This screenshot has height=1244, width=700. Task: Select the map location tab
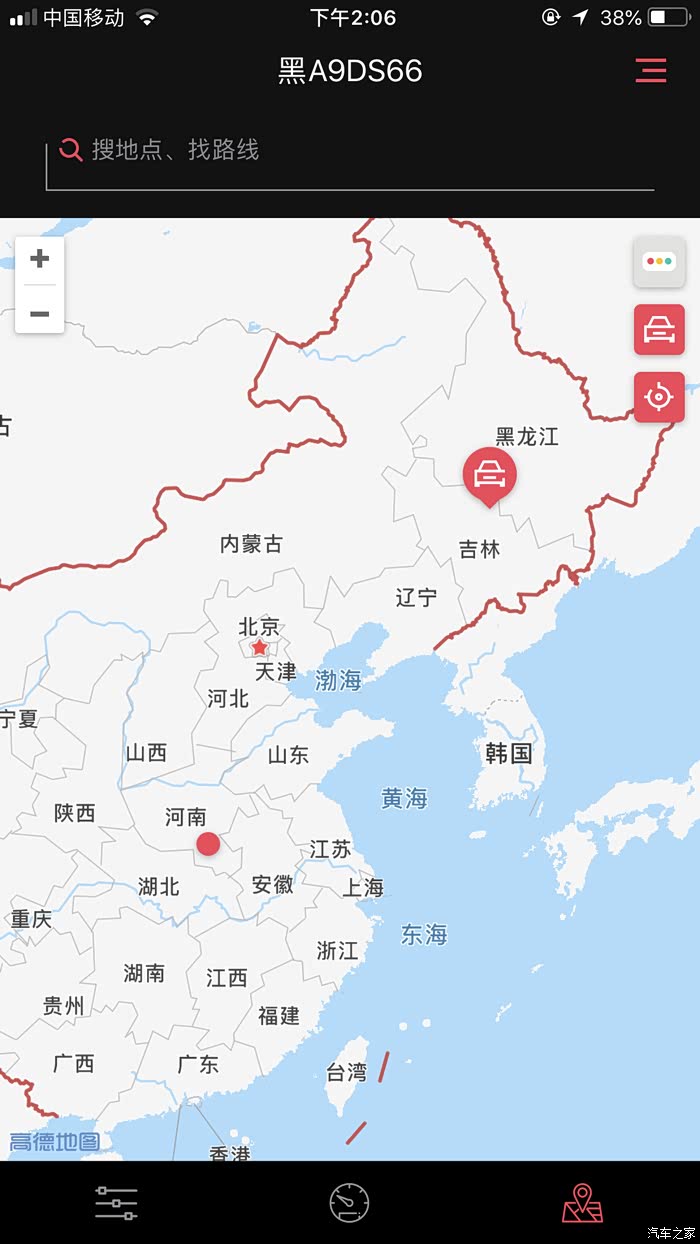582,1203
